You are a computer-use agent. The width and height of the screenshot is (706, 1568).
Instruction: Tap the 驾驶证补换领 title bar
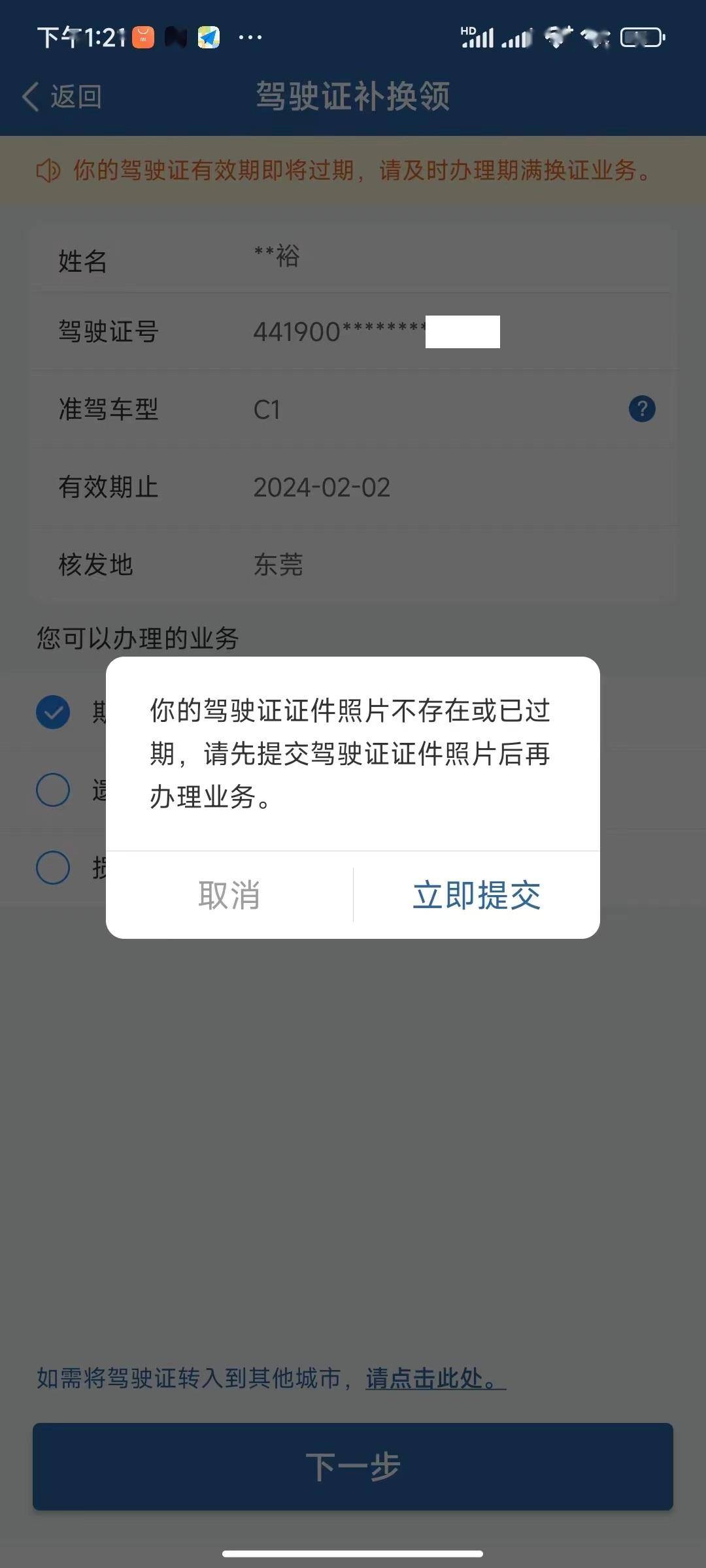pyautogui.click(x=353, y=95)
